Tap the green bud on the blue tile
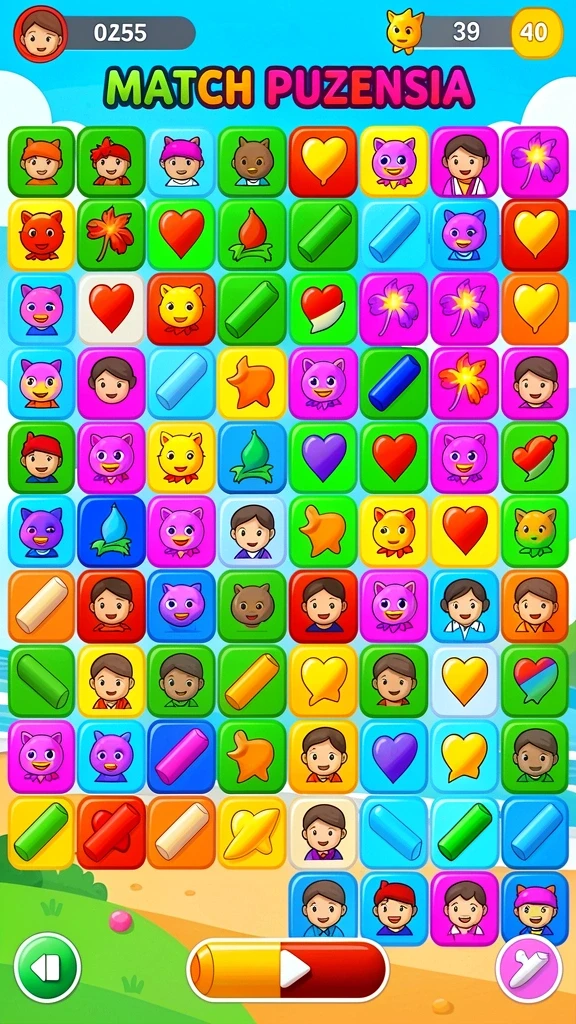576x1024 pixels. point(252,457)
